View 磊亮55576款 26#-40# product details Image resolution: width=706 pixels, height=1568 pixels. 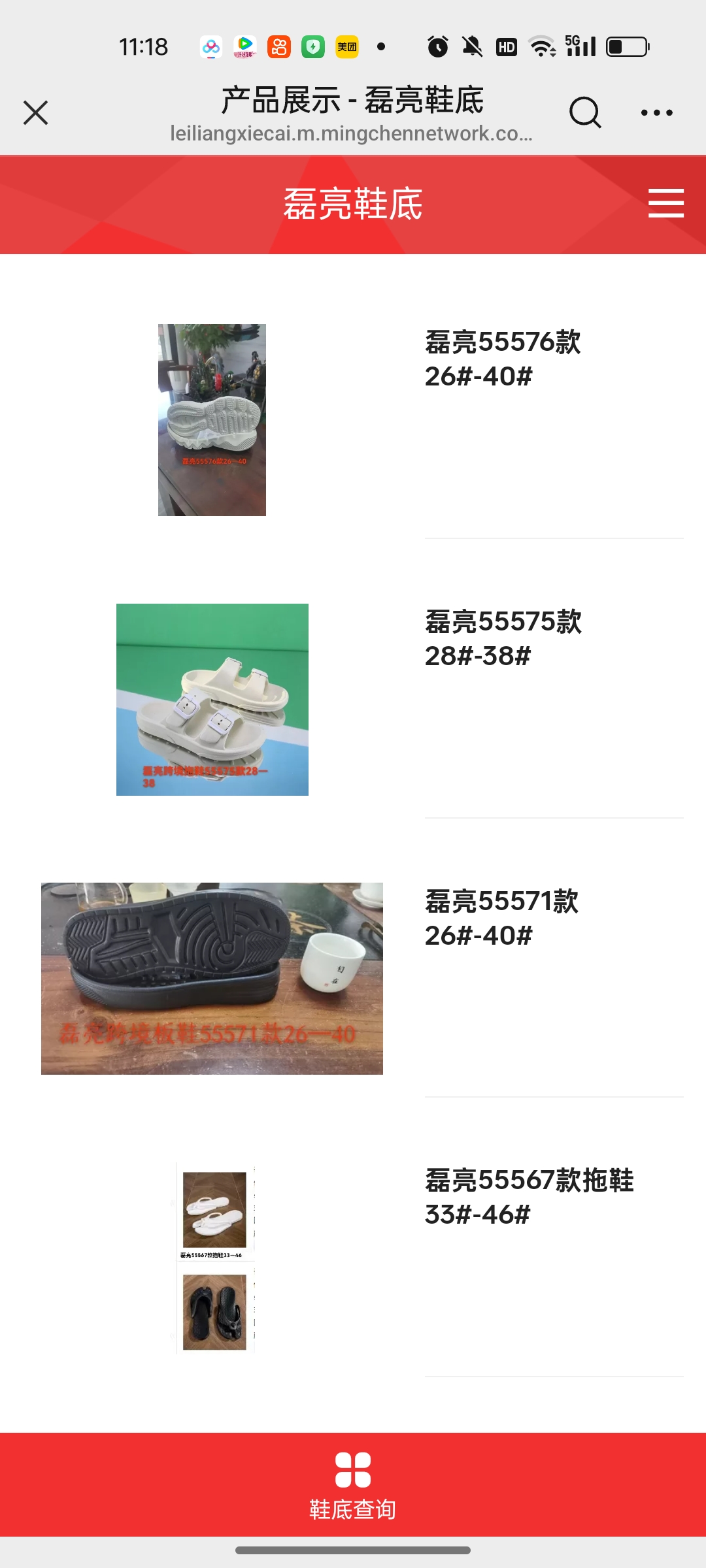(x=502, y=359)
